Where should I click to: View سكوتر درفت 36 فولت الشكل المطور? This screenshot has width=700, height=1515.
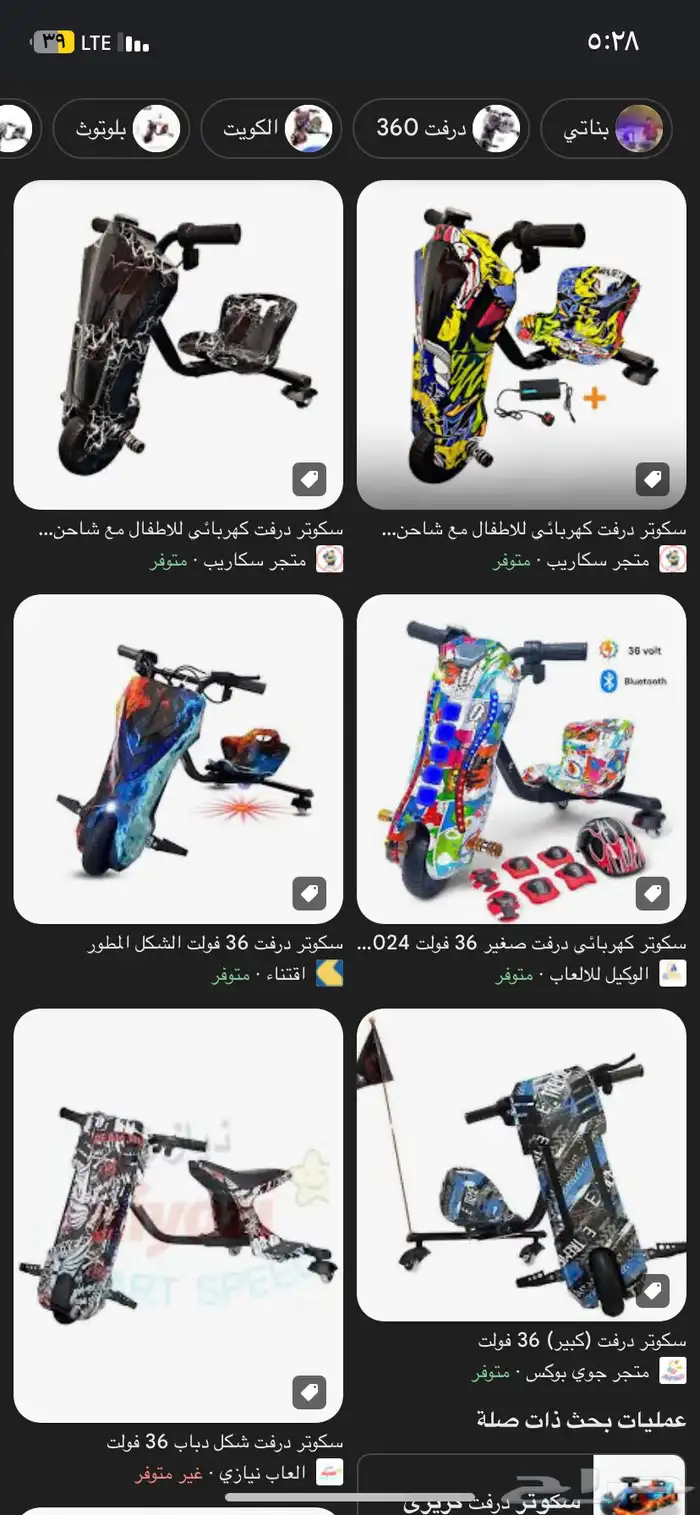pos(178,759)
